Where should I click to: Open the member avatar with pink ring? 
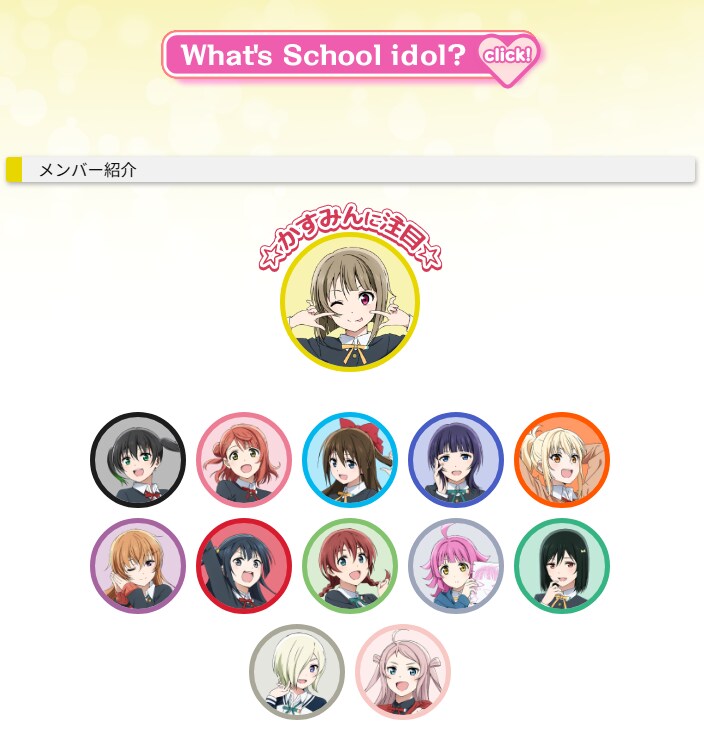click(244, 460)
